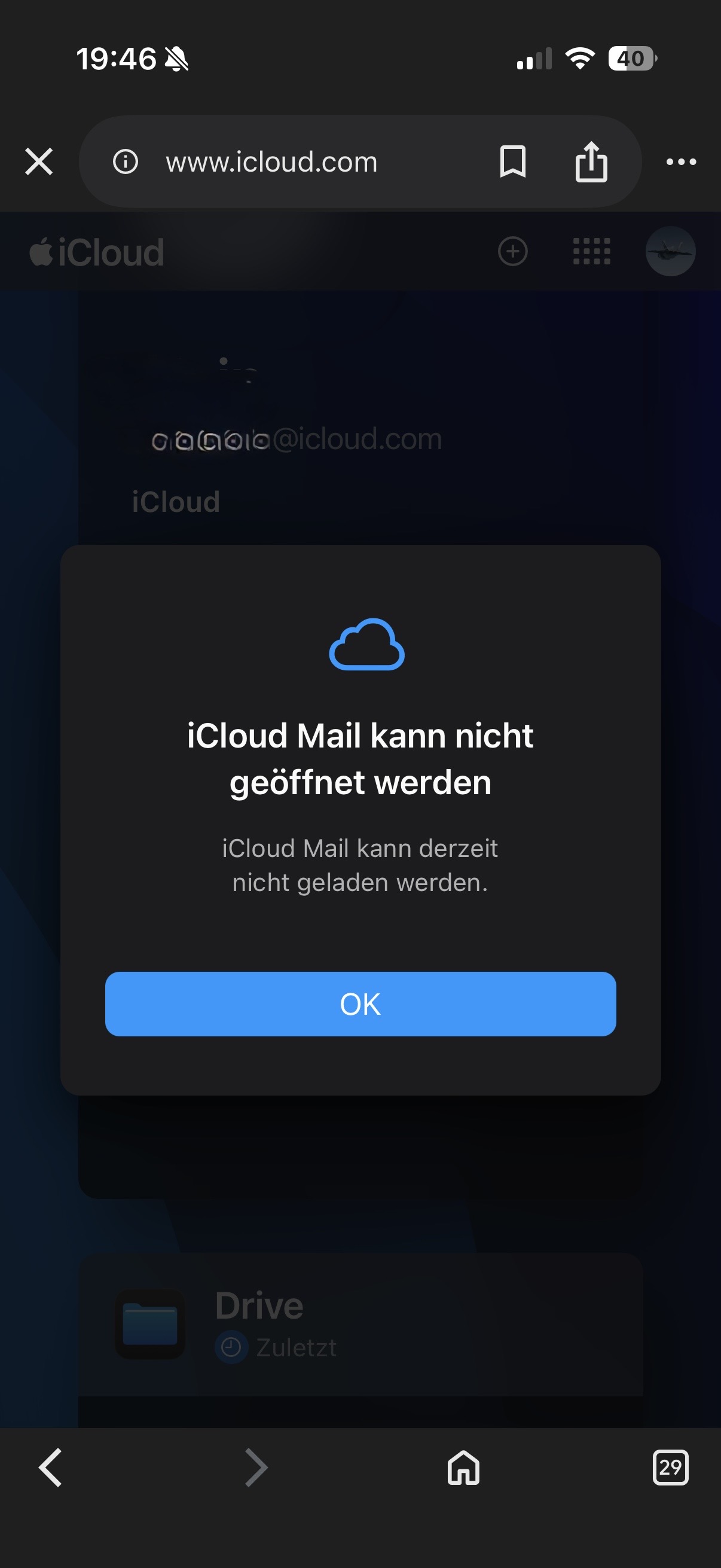Image resolution: width=721 pixels, height=1568 pixels.
Task: Share the current page
Action: point(591,162)
